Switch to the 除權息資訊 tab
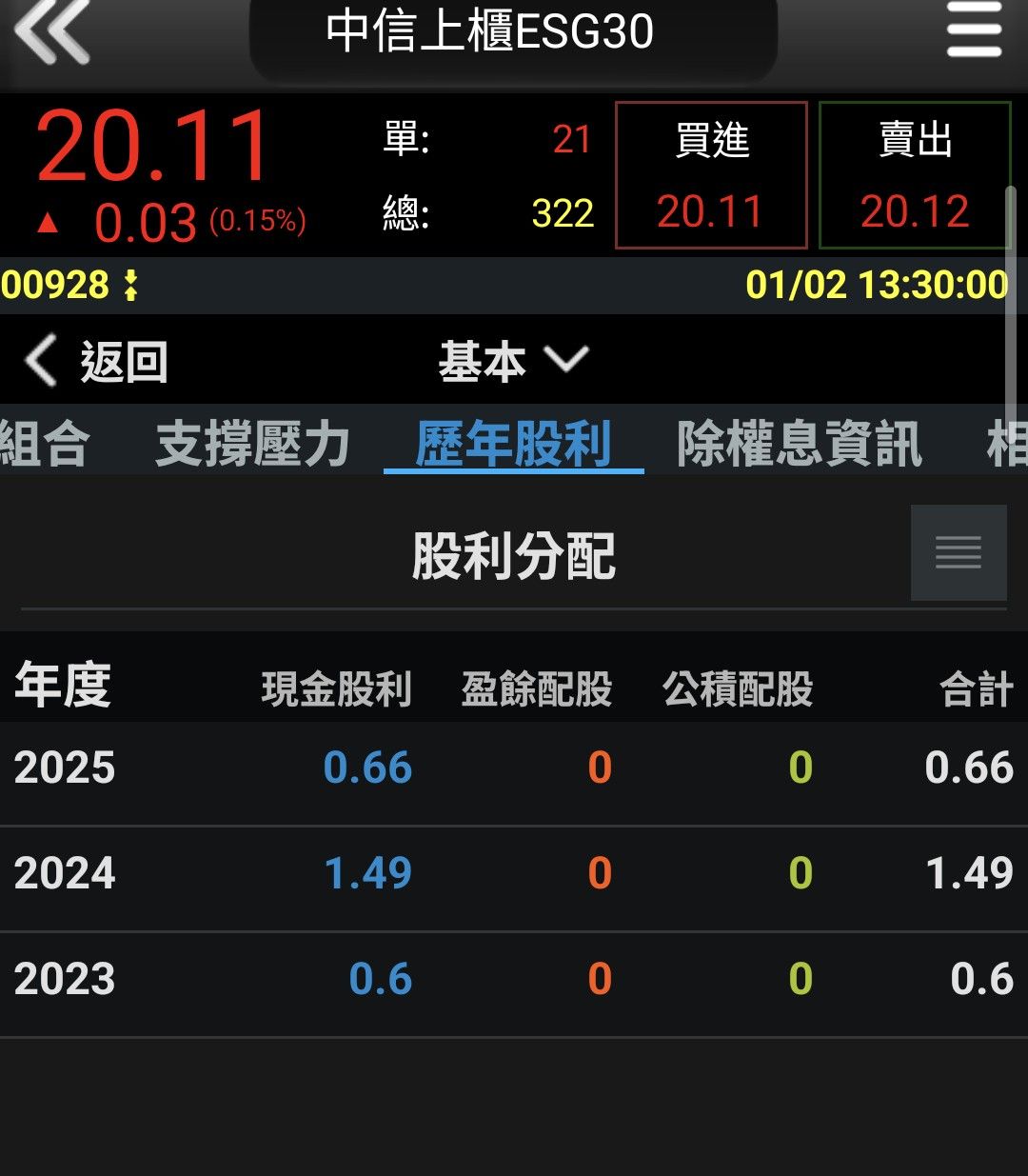Image resolution: width=1028 pixels, height=1176 pixels. pyautogui.click(x=800, y=445)
